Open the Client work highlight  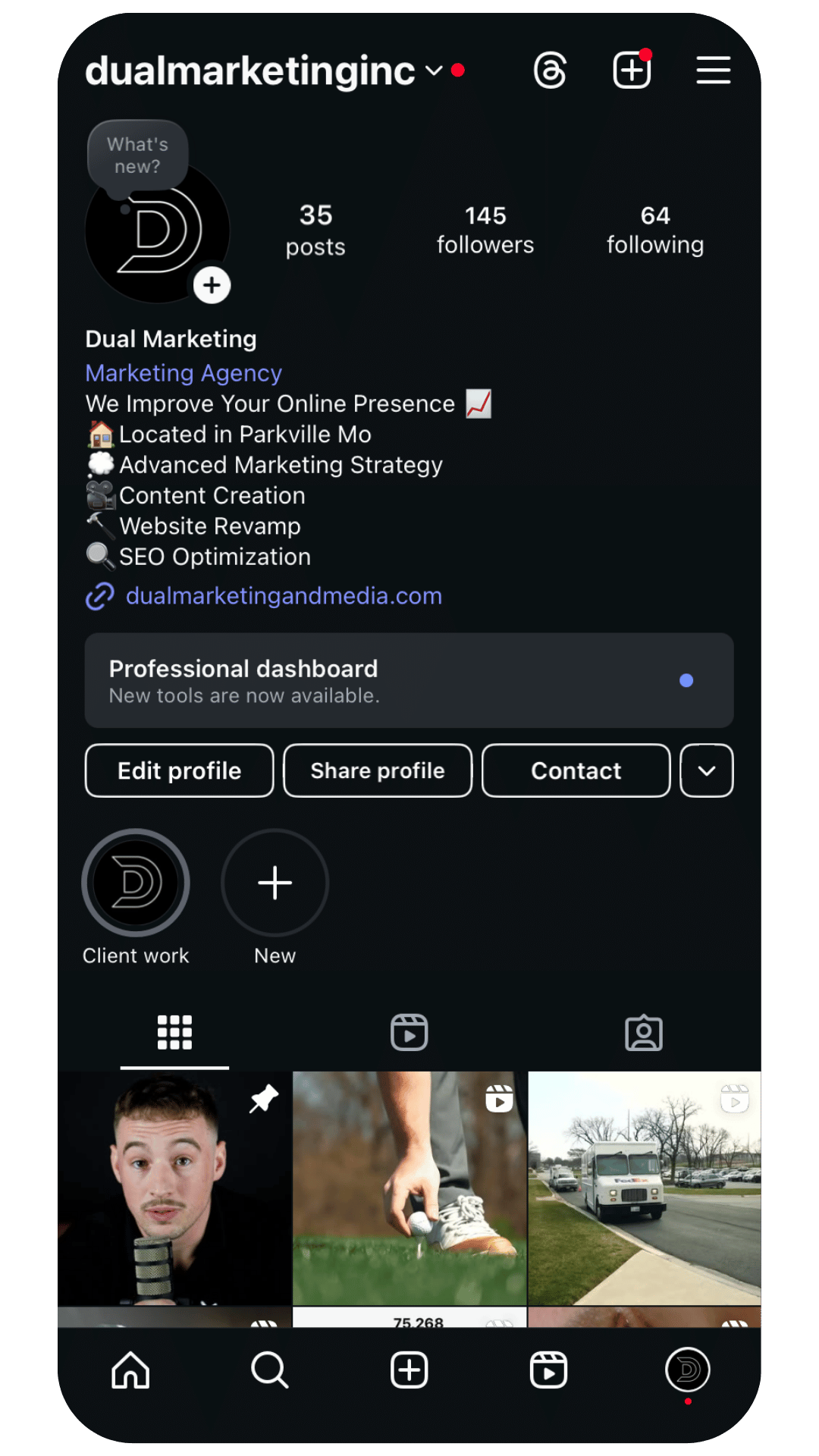pyautogui.click(x=136, y=883)
